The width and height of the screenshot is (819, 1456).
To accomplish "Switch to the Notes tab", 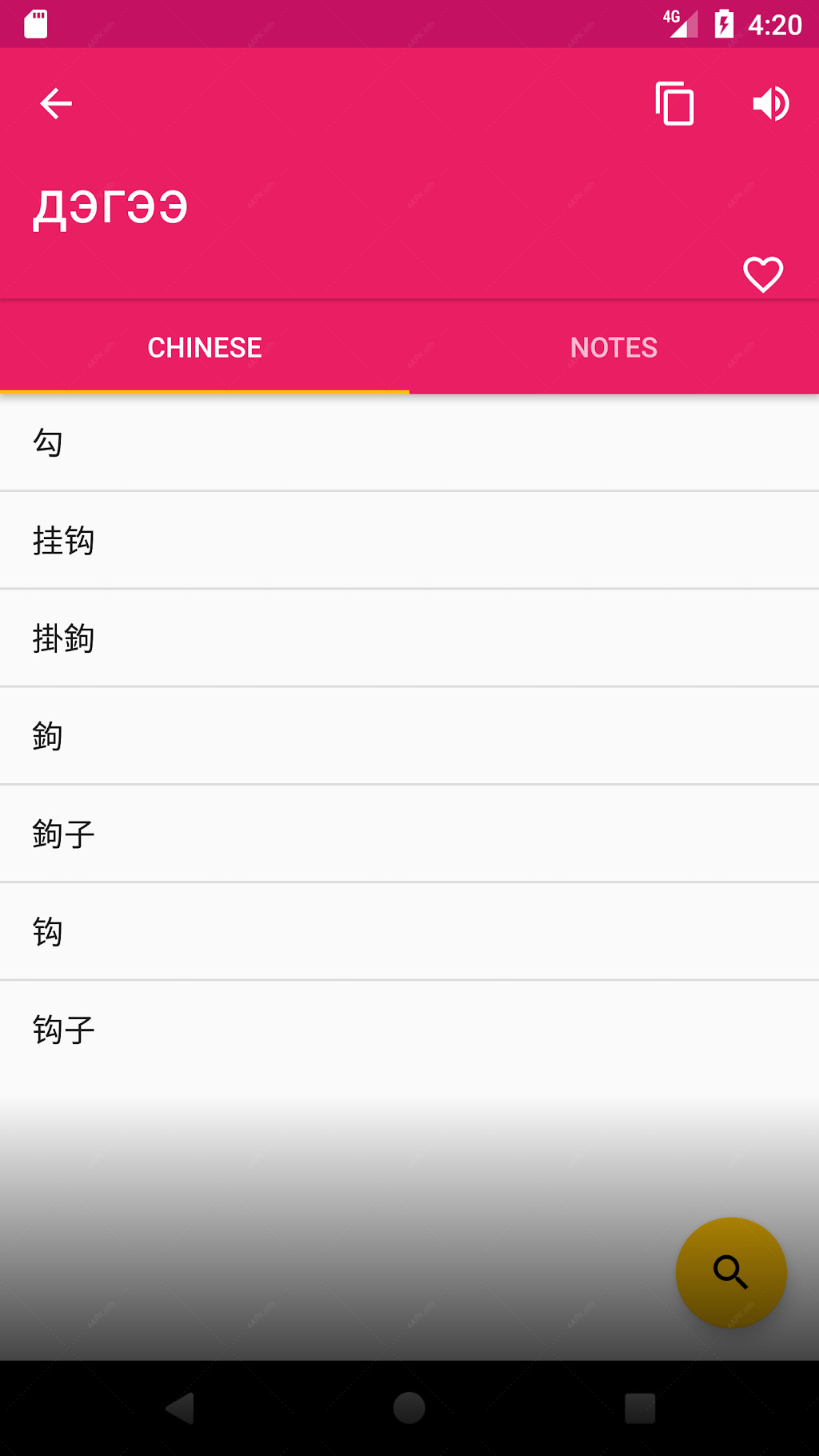I will pyautogui.click(x=614, y=347).
